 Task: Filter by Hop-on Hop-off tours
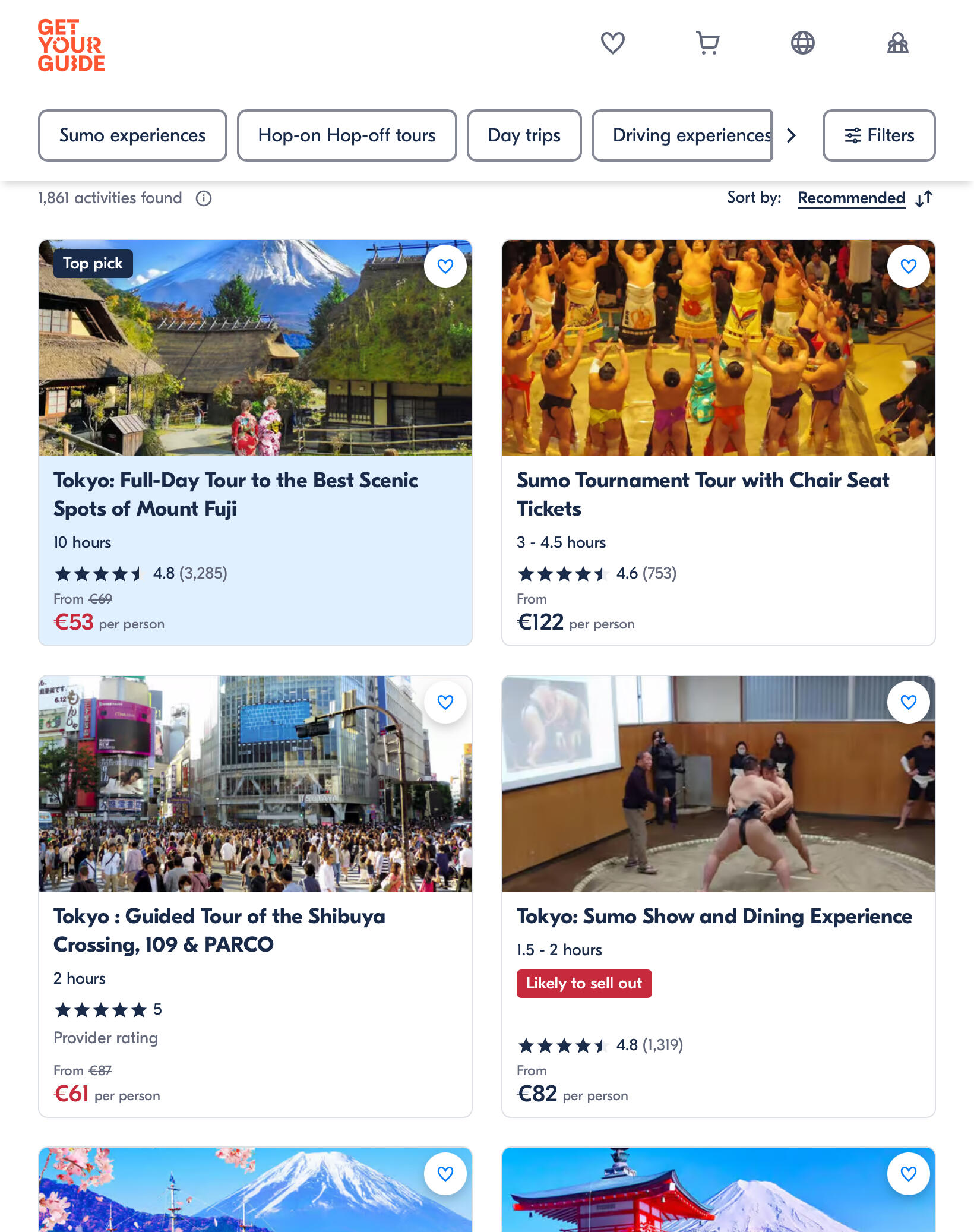tap(347, 135)
